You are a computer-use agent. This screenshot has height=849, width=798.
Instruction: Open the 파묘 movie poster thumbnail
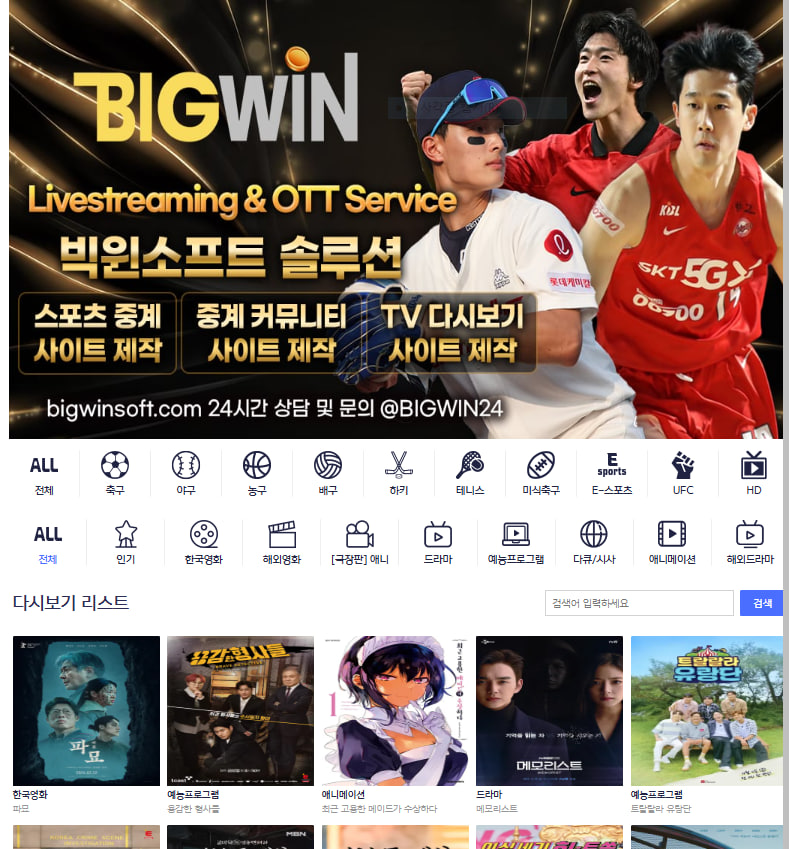tap(84, 710)
